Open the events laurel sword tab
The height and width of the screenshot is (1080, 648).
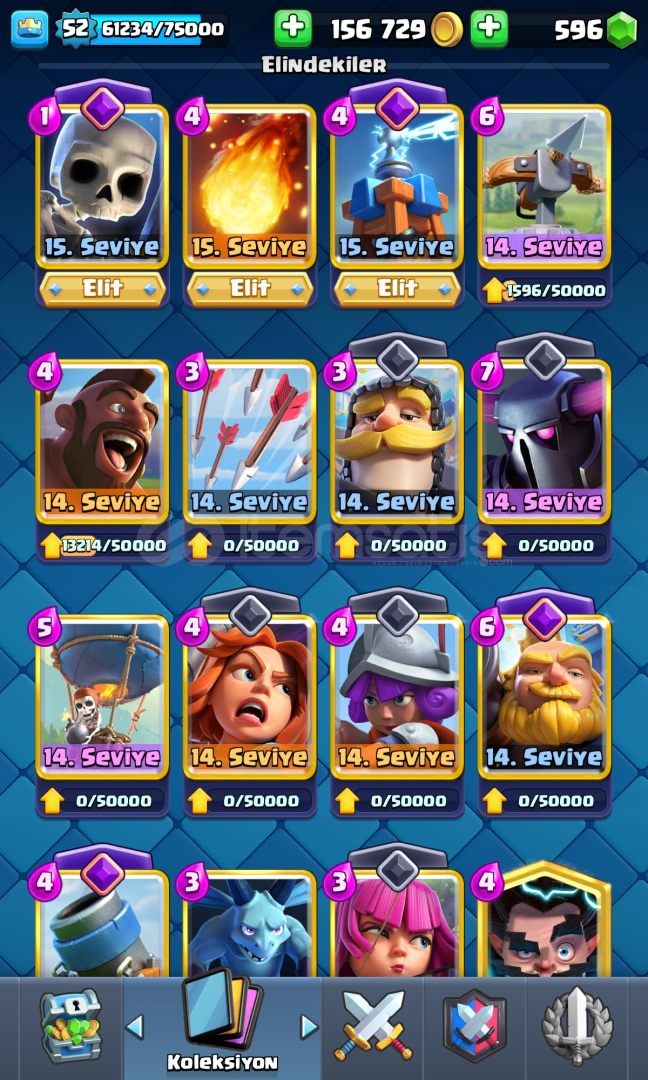click(x=576, y=1025)
